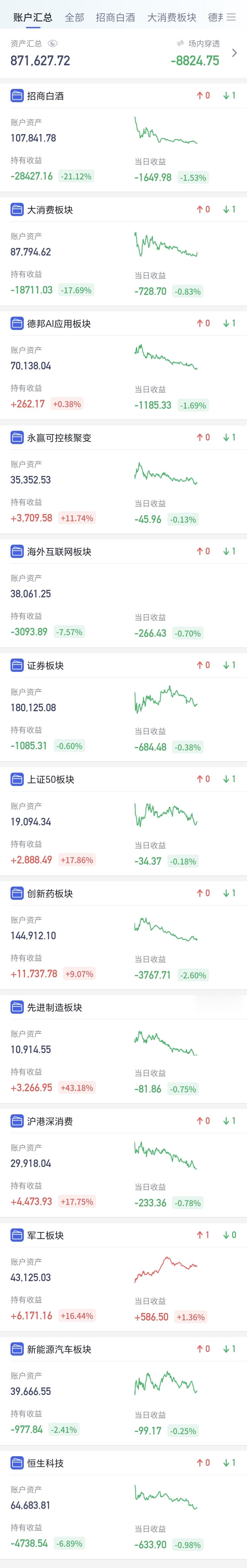Open the 创新药板块 account card
247x1568 pixels.
(x=123, y=933)
